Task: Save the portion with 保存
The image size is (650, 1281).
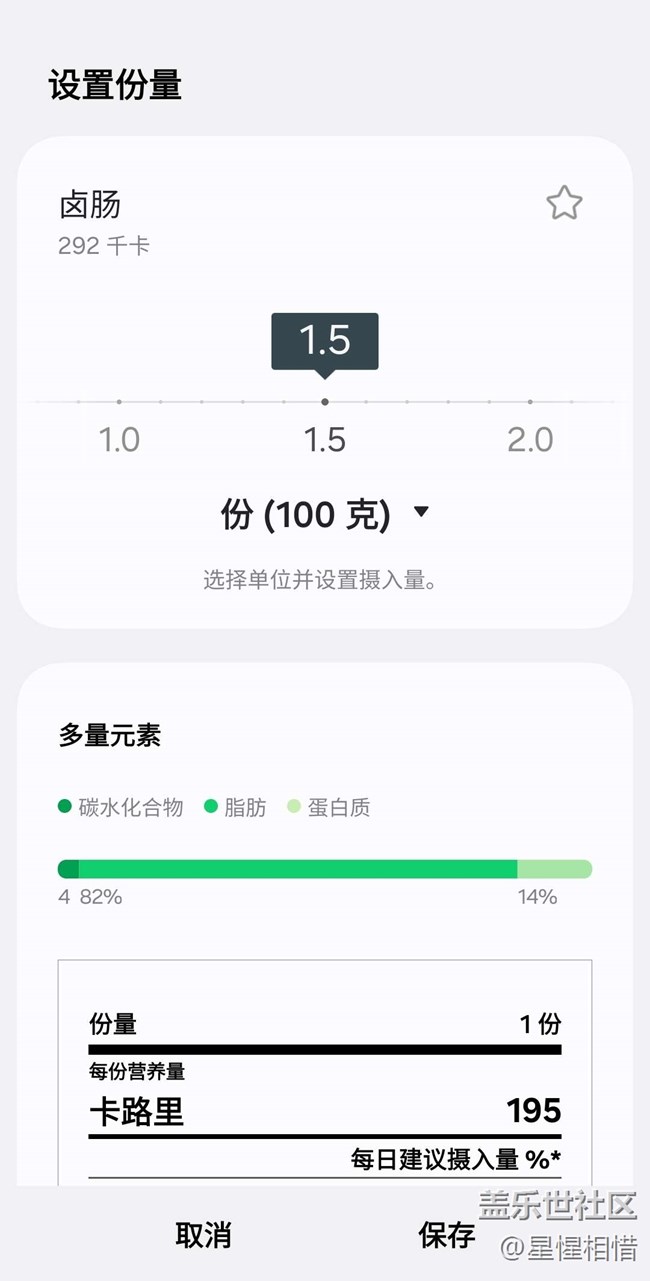Action: click(446, 1235)
